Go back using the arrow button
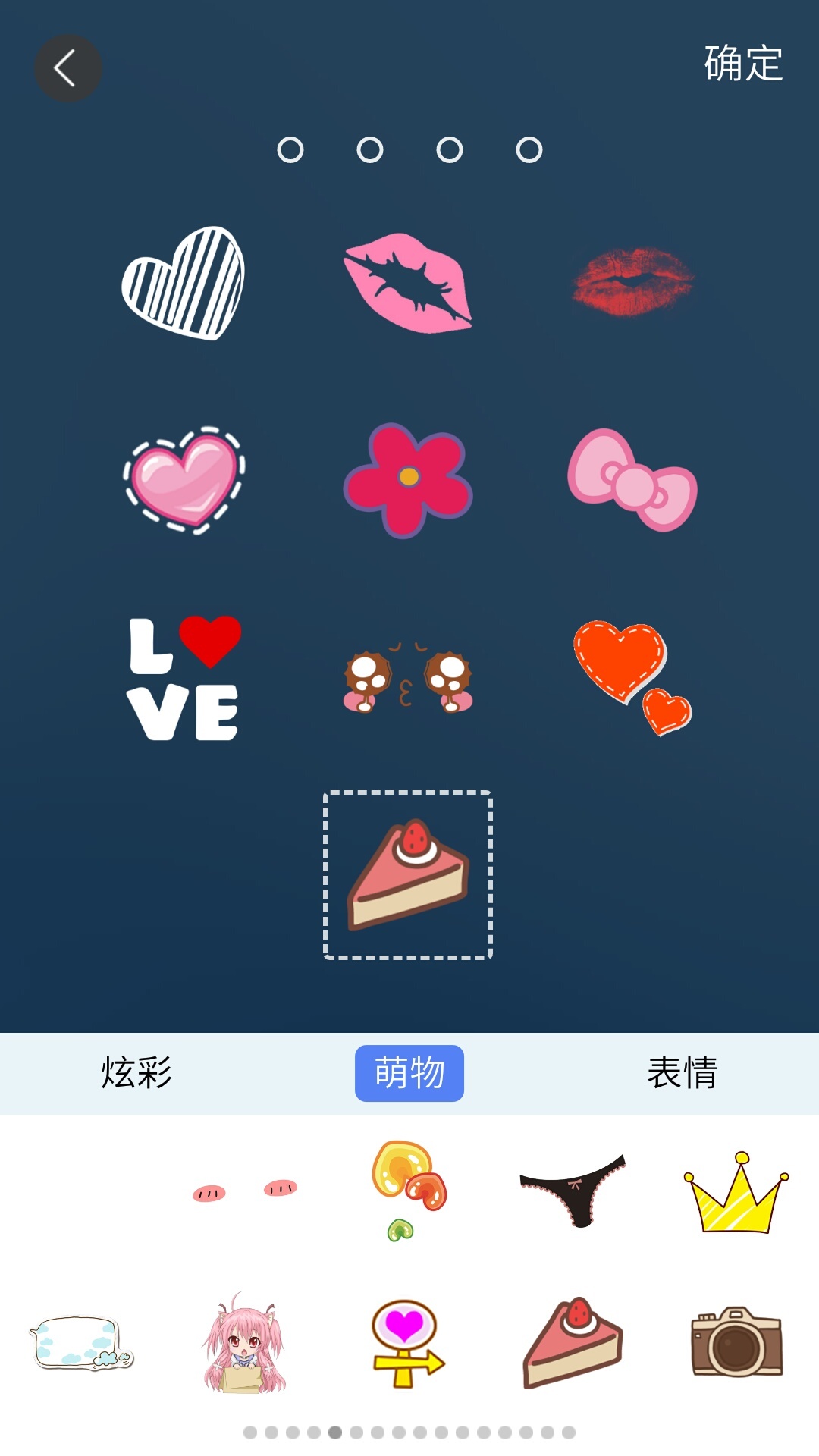The width and height of the screenshot is (819, 1456). click(67, 68)
